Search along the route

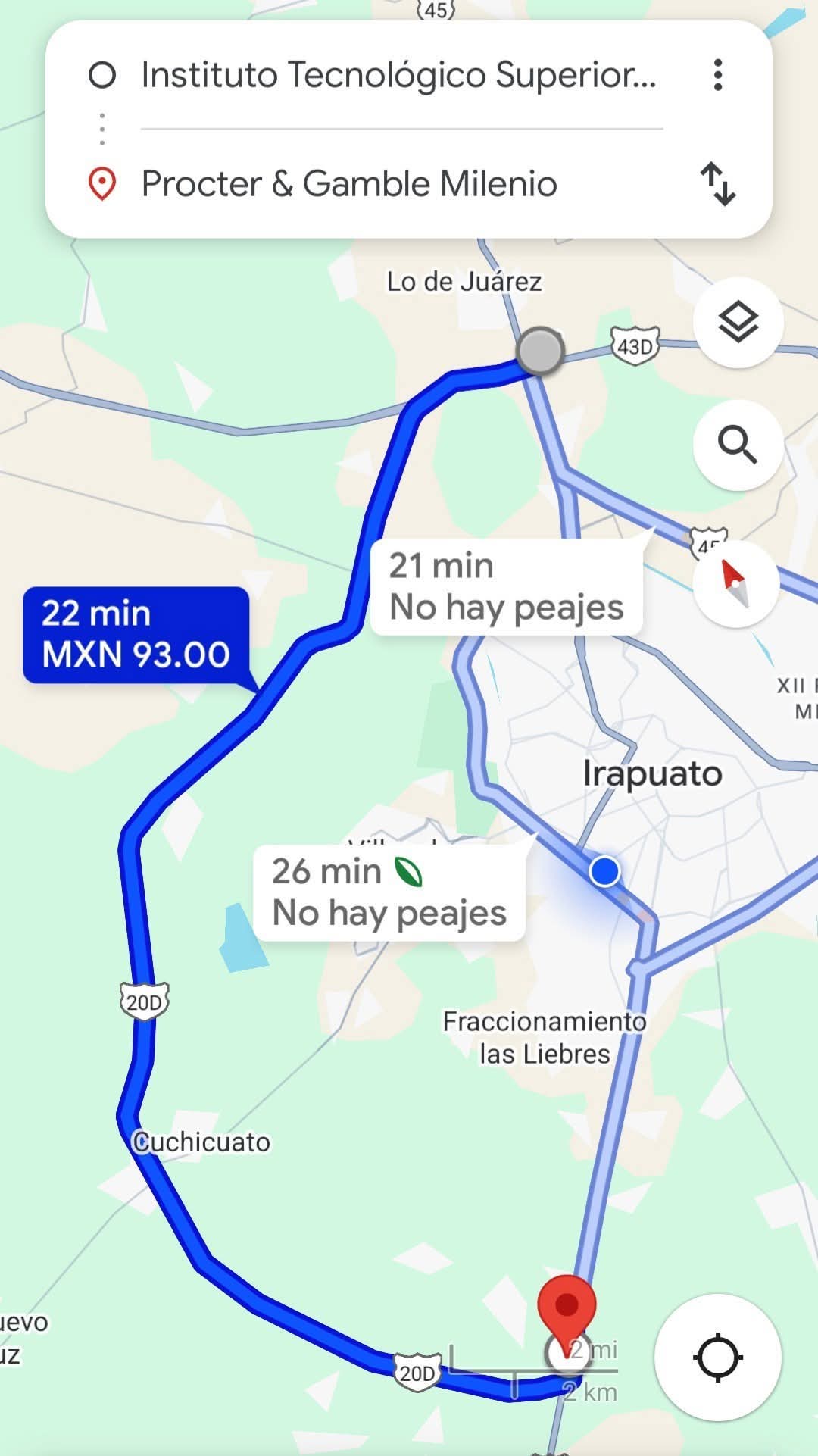tap(738, 445)
